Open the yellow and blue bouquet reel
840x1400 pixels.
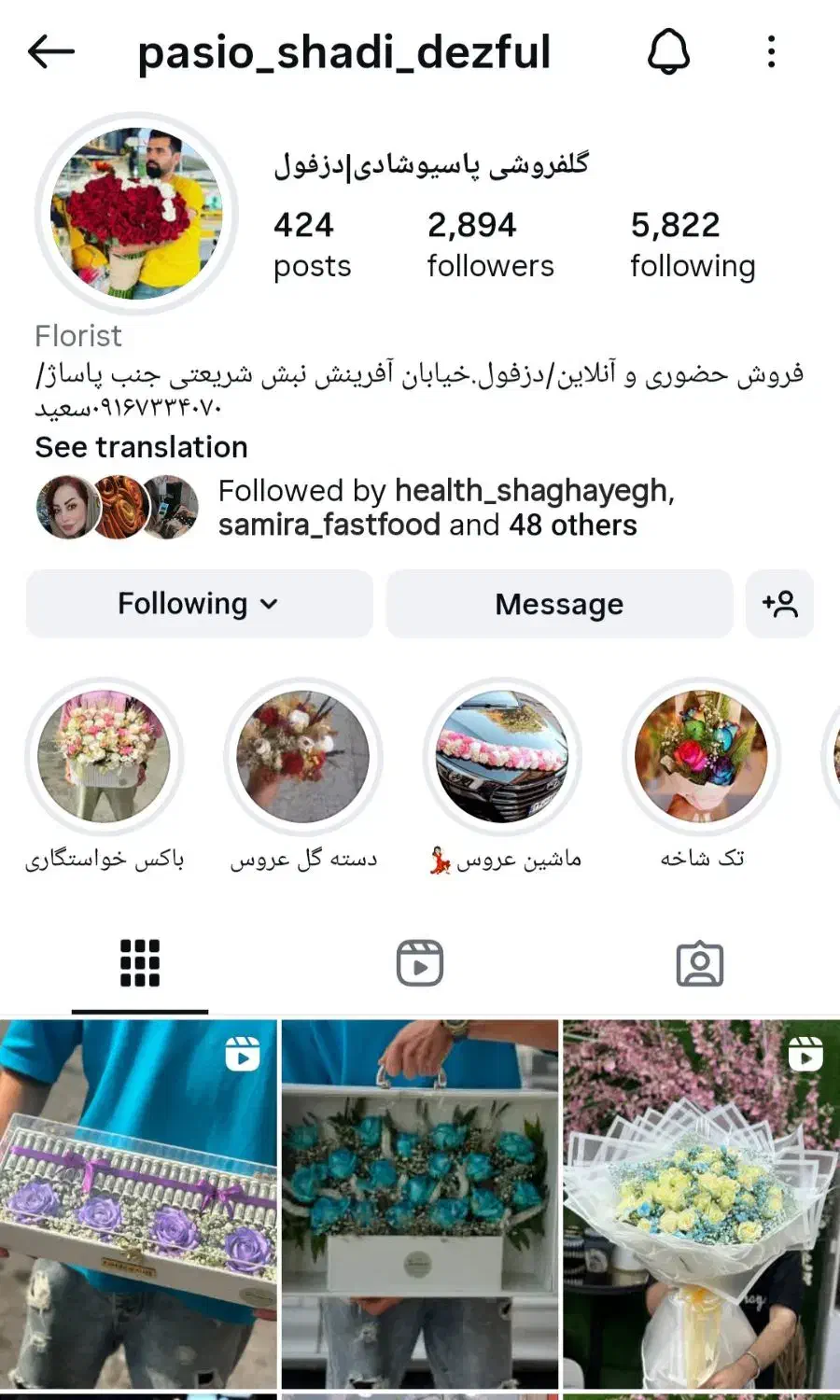(701, 1204)
